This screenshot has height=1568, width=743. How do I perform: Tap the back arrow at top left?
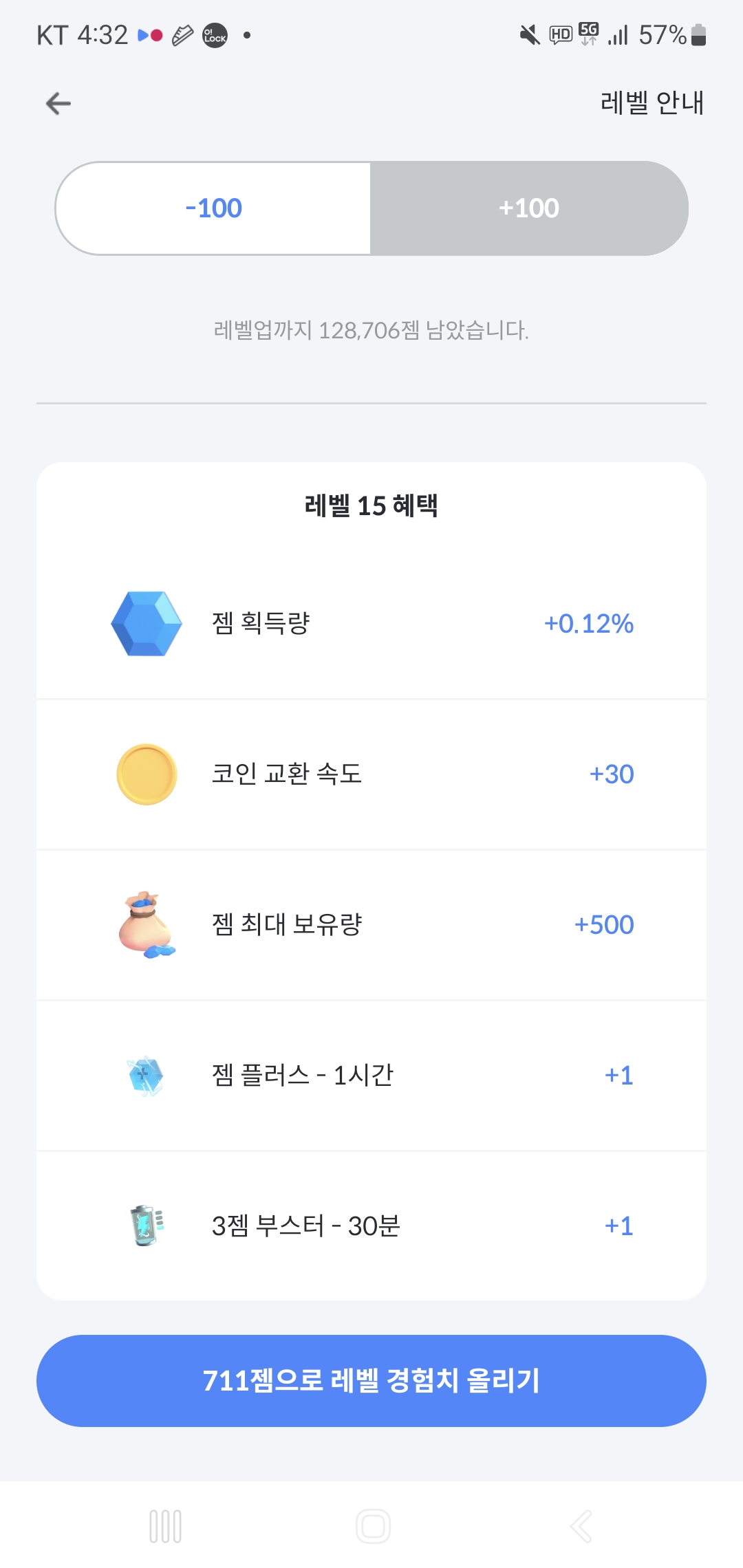(59, 103)
